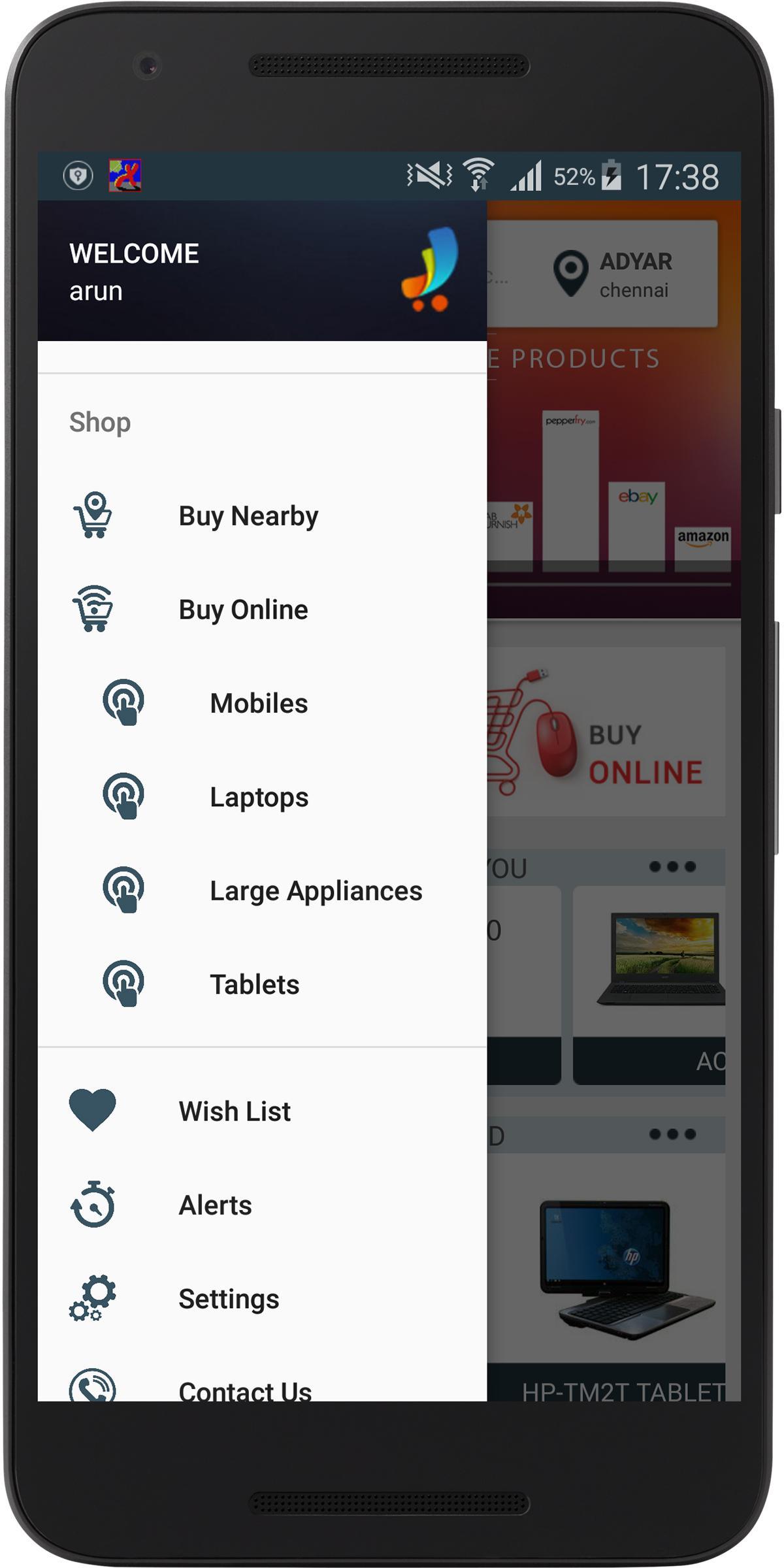View price Alerts

(x=215, y=1205)
